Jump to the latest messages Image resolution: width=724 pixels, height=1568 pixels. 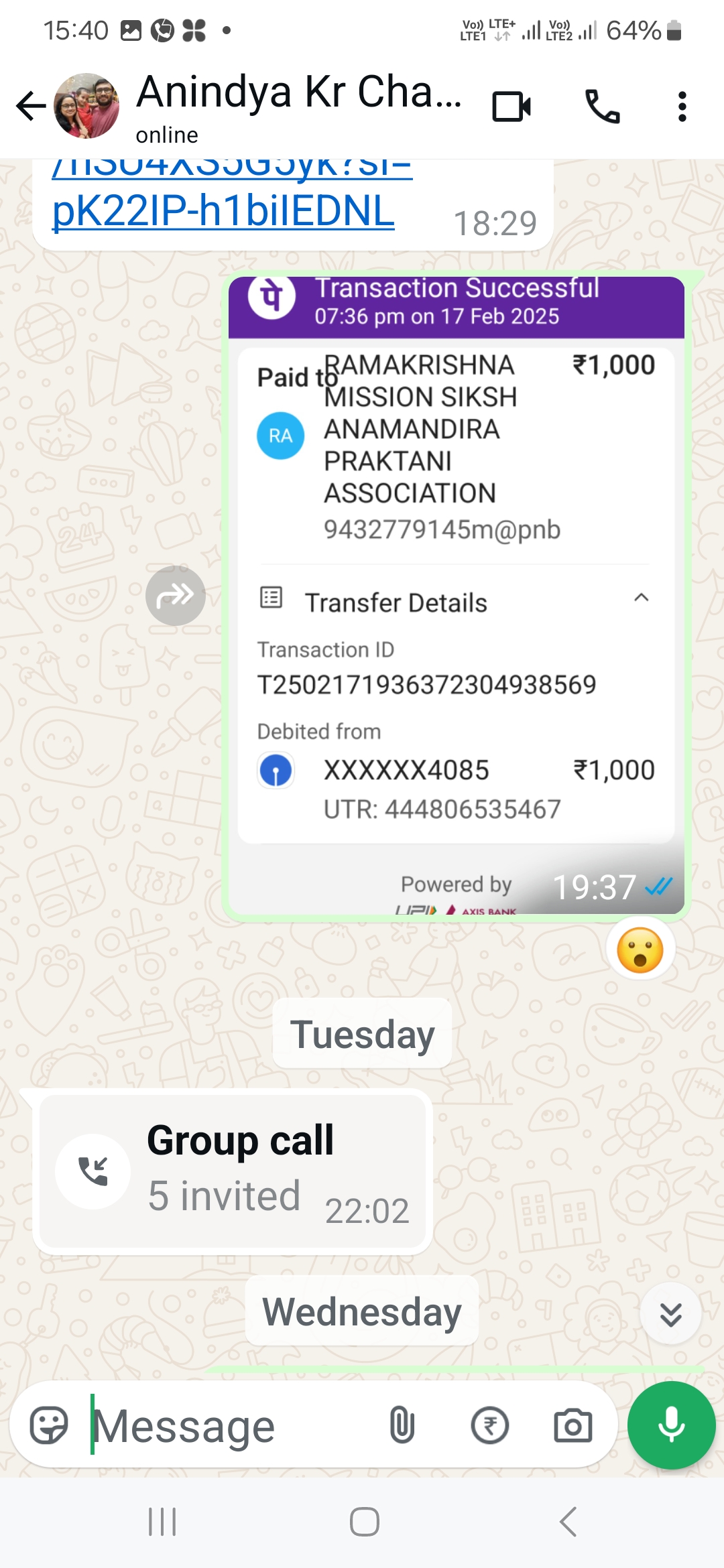pos(670,1315)
